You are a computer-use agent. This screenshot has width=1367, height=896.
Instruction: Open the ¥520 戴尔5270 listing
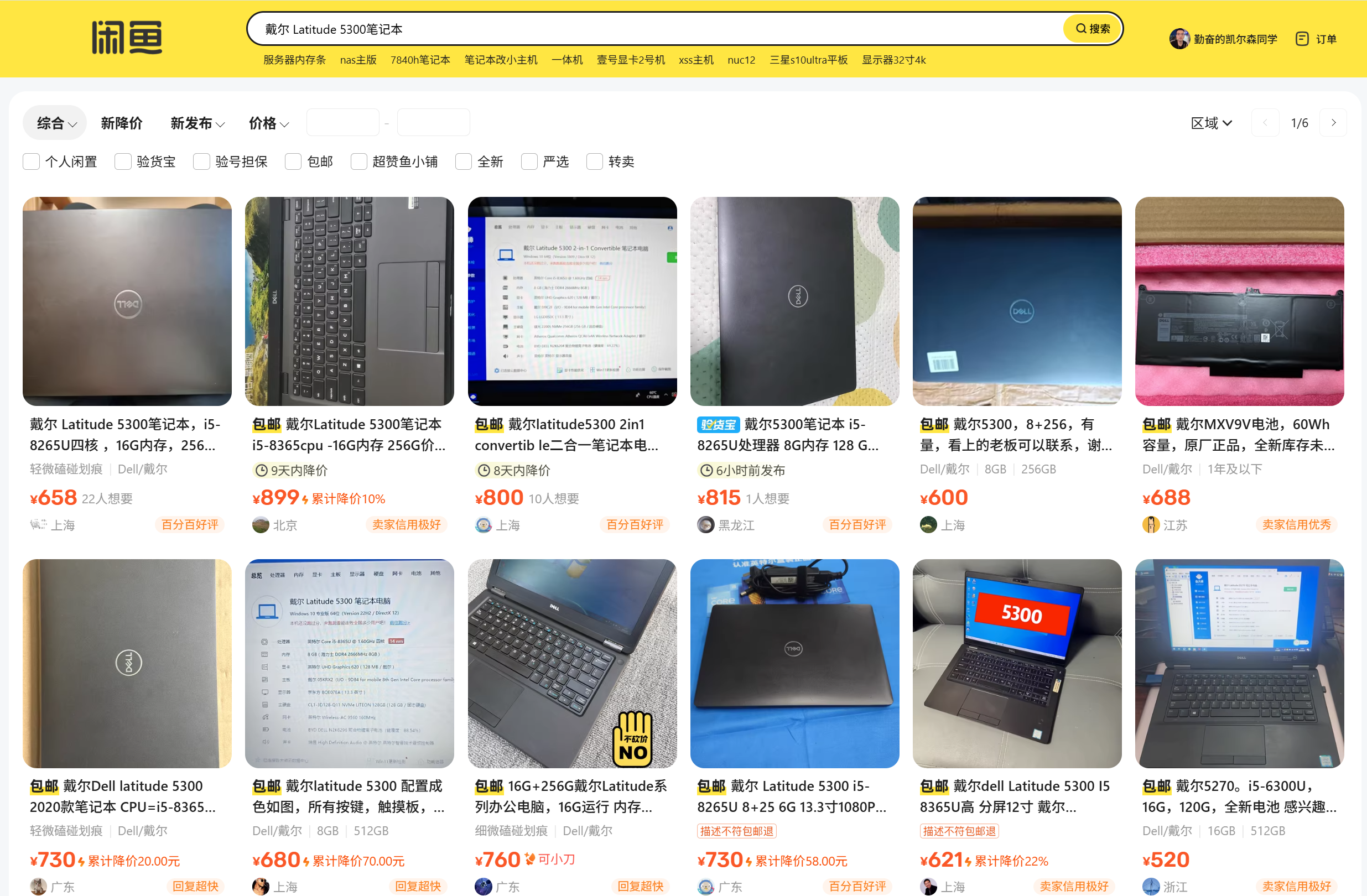[1239, 663]
